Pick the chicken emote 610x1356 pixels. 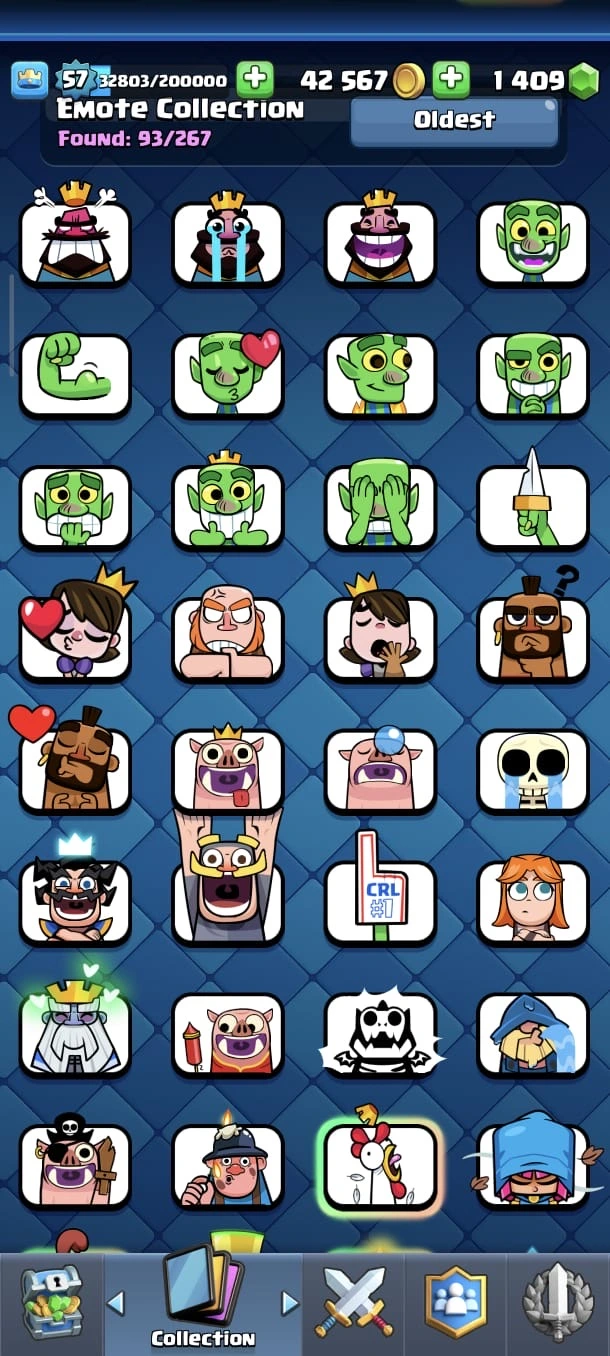pyautogui.click(x=380, y=1164)
